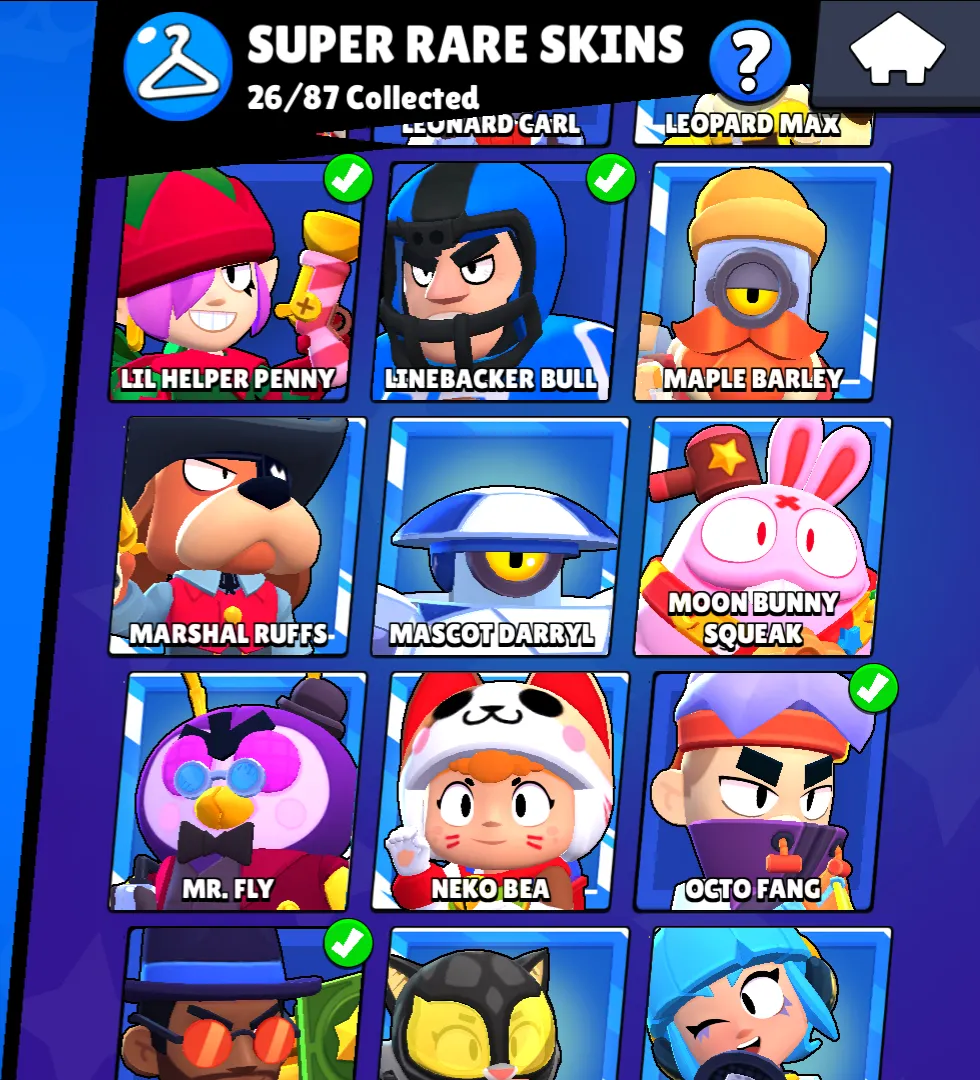Open the question mark help button
Image resolution: width=980 pixels, height=1080 pixels.
tap(749, 62)
